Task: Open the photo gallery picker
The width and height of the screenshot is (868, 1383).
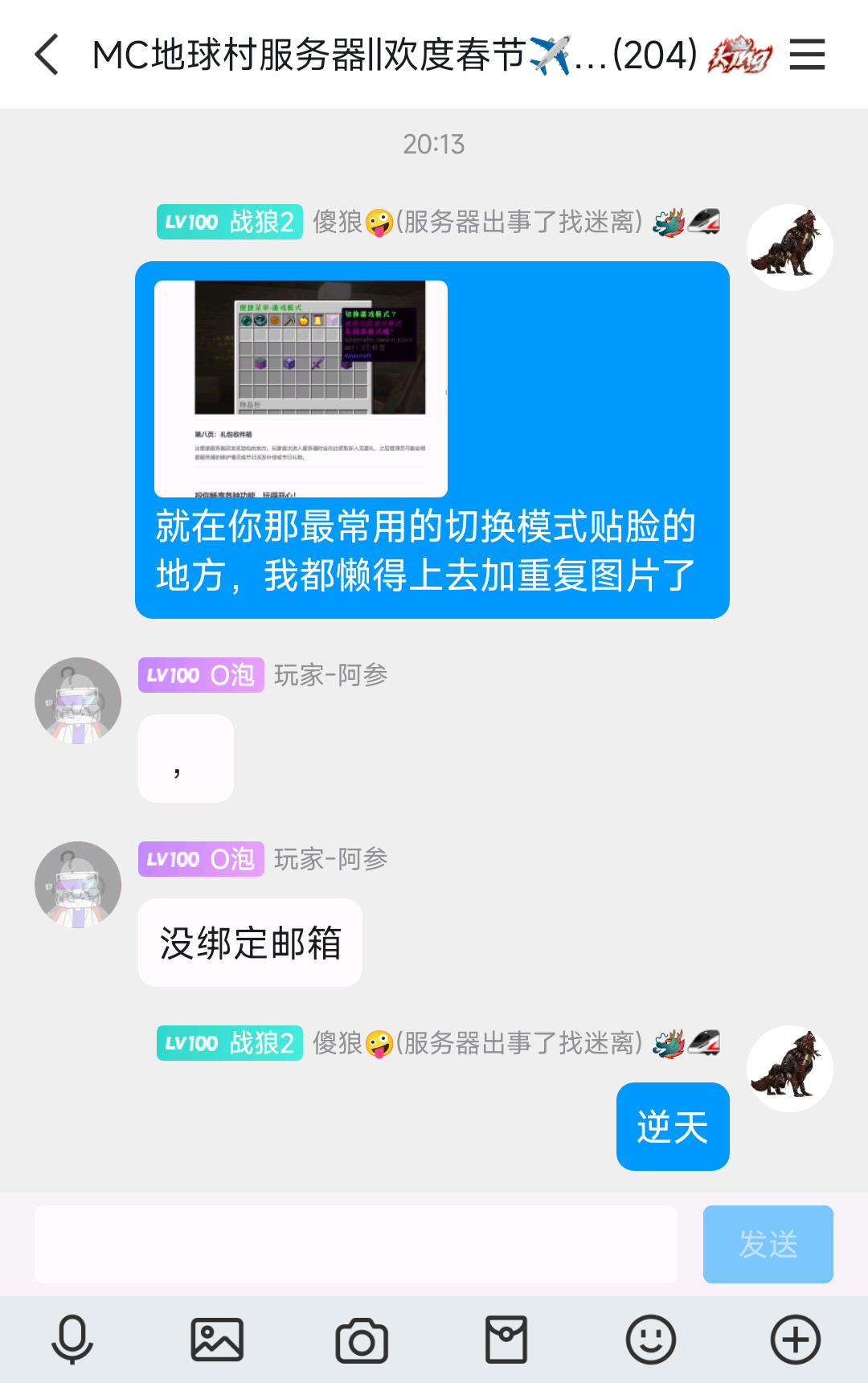Action: [217, 1340]
